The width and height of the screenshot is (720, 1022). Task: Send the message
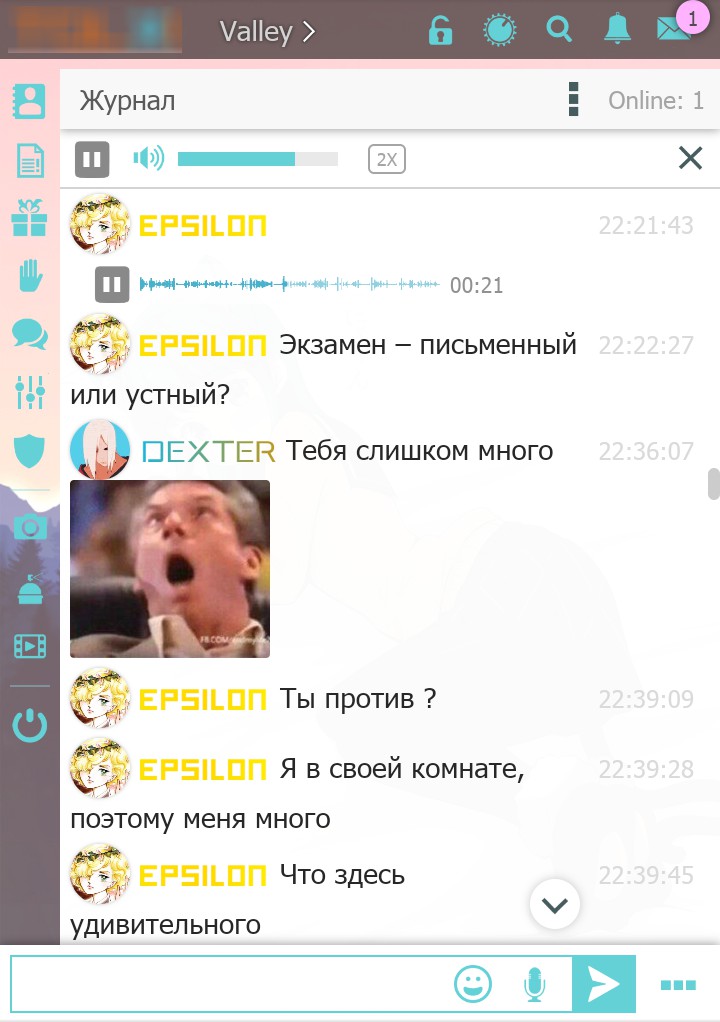604,985
